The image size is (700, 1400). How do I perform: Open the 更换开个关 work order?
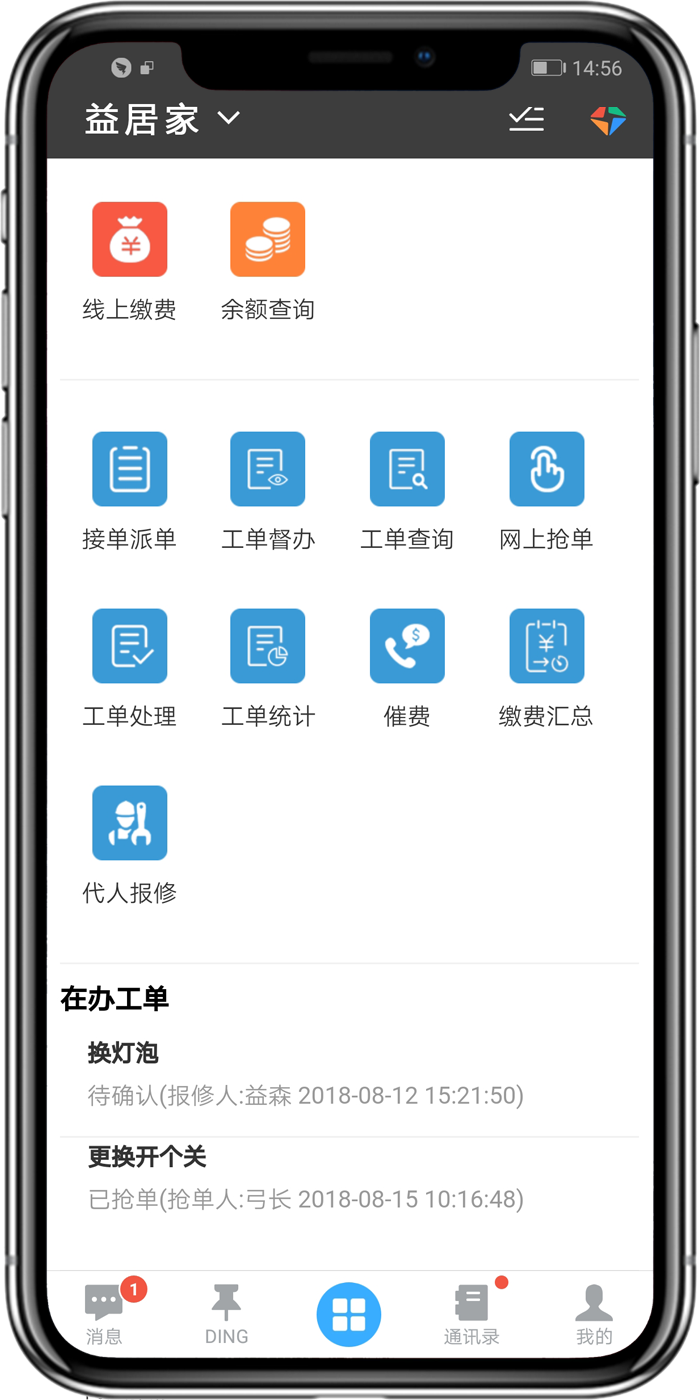tap(349, 1179)
